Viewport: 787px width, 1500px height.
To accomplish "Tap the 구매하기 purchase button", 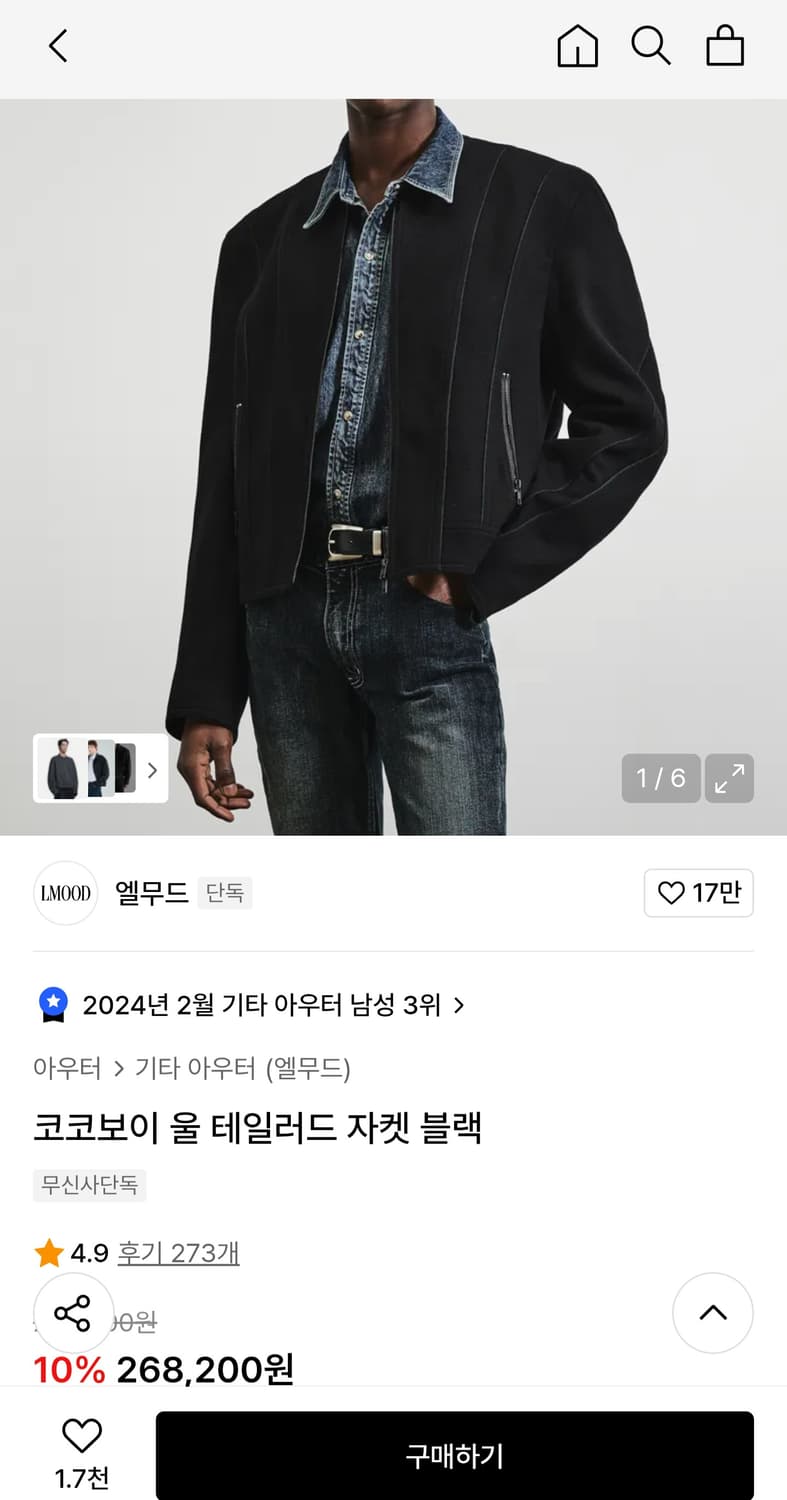I will tap(455, 1455).
